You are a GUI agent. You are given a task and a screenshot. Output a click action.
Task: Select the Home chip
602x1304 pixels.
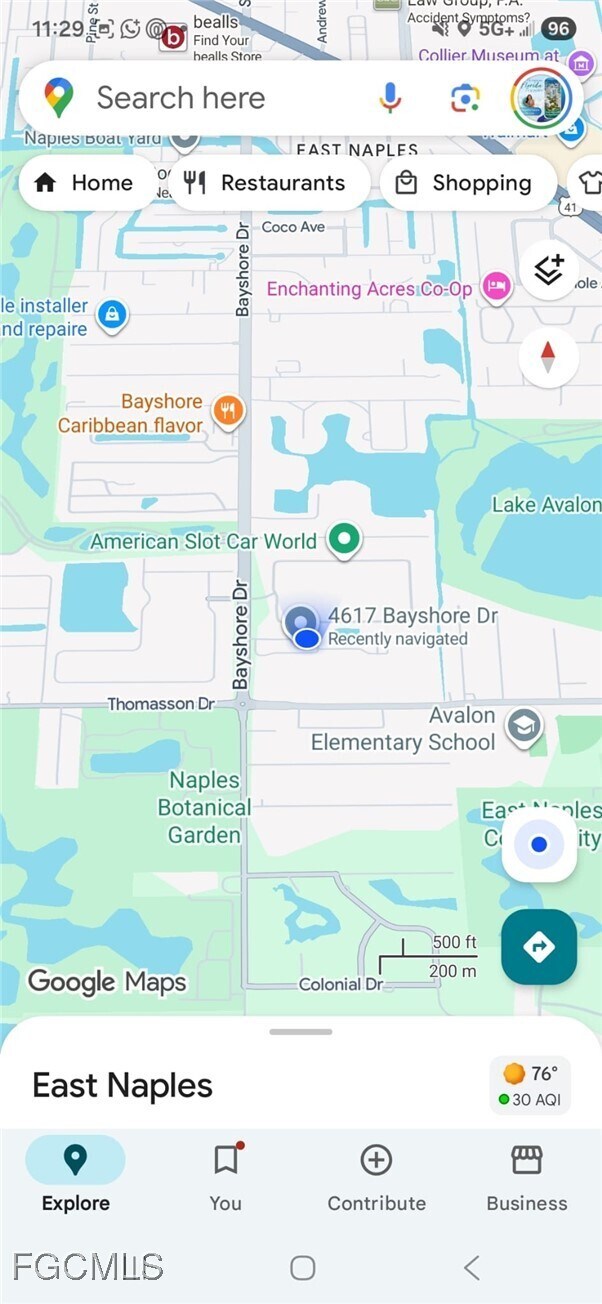84,183
